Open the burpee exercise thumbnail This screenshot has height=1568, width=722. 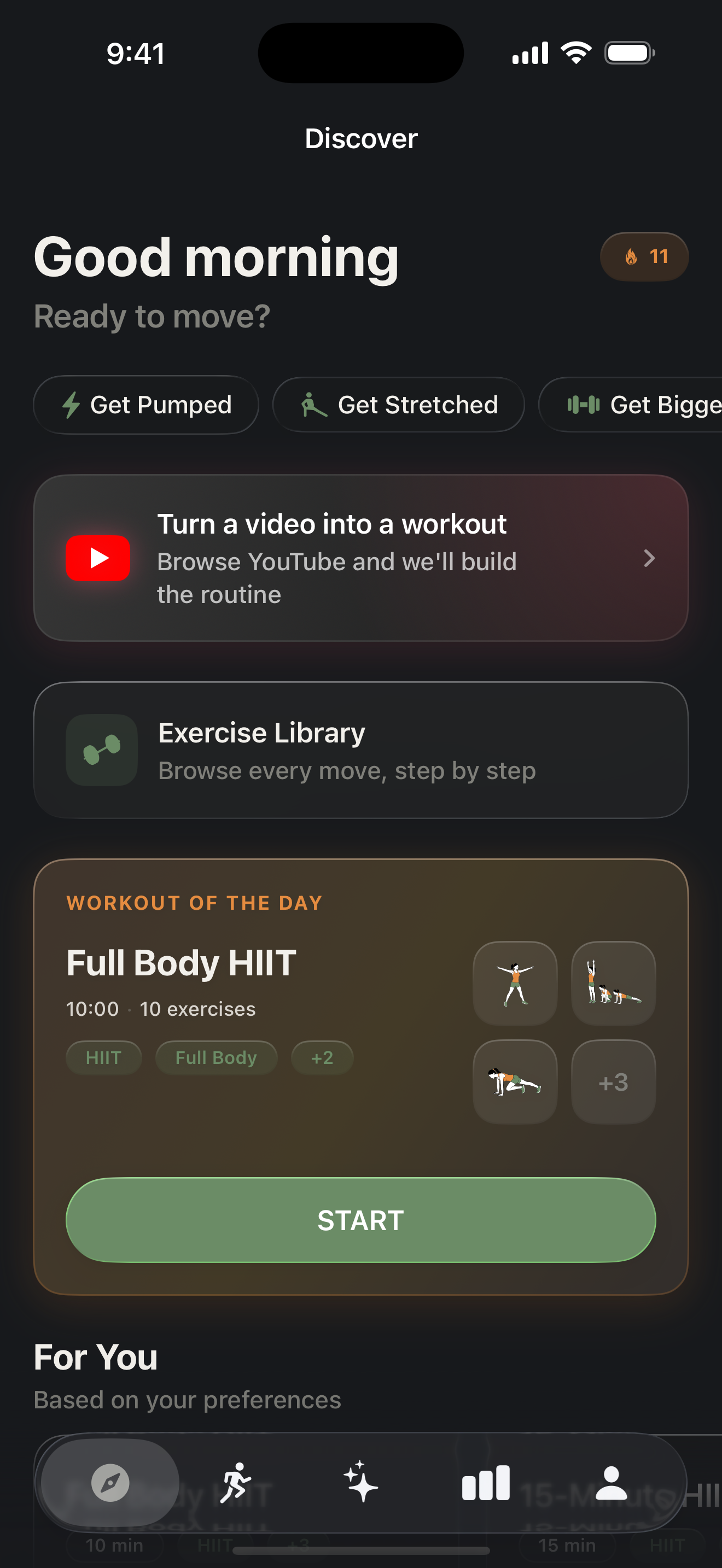click(x=613, y=984)
